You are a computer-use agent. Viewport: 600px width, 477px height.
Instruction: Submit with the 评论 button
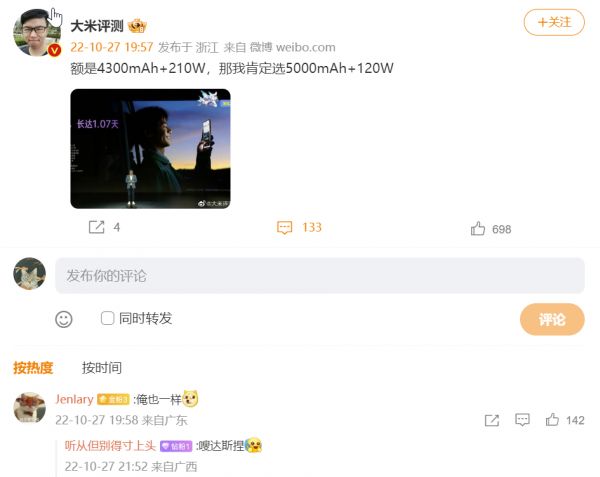point(552,319)
